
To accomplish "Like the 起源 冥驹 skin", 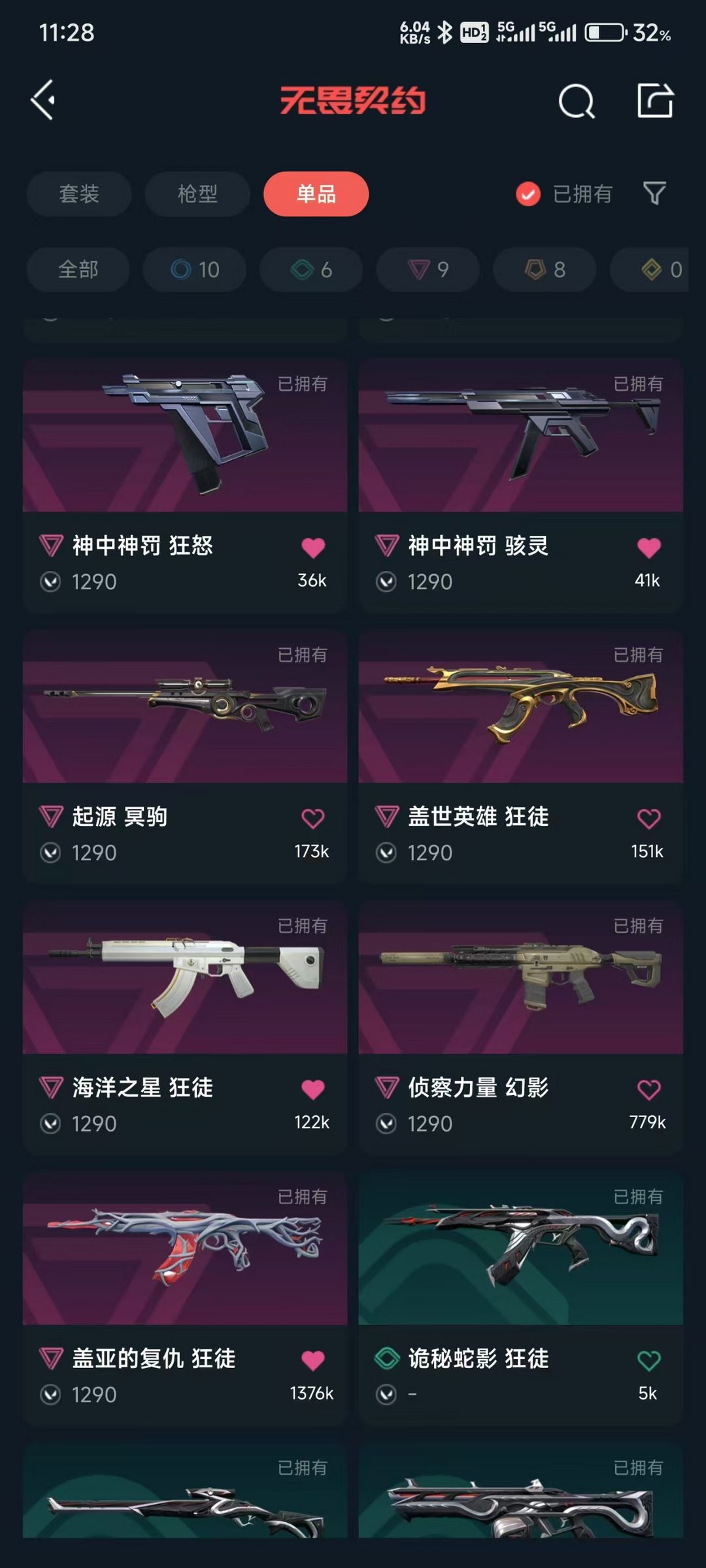I will (313, 819).
